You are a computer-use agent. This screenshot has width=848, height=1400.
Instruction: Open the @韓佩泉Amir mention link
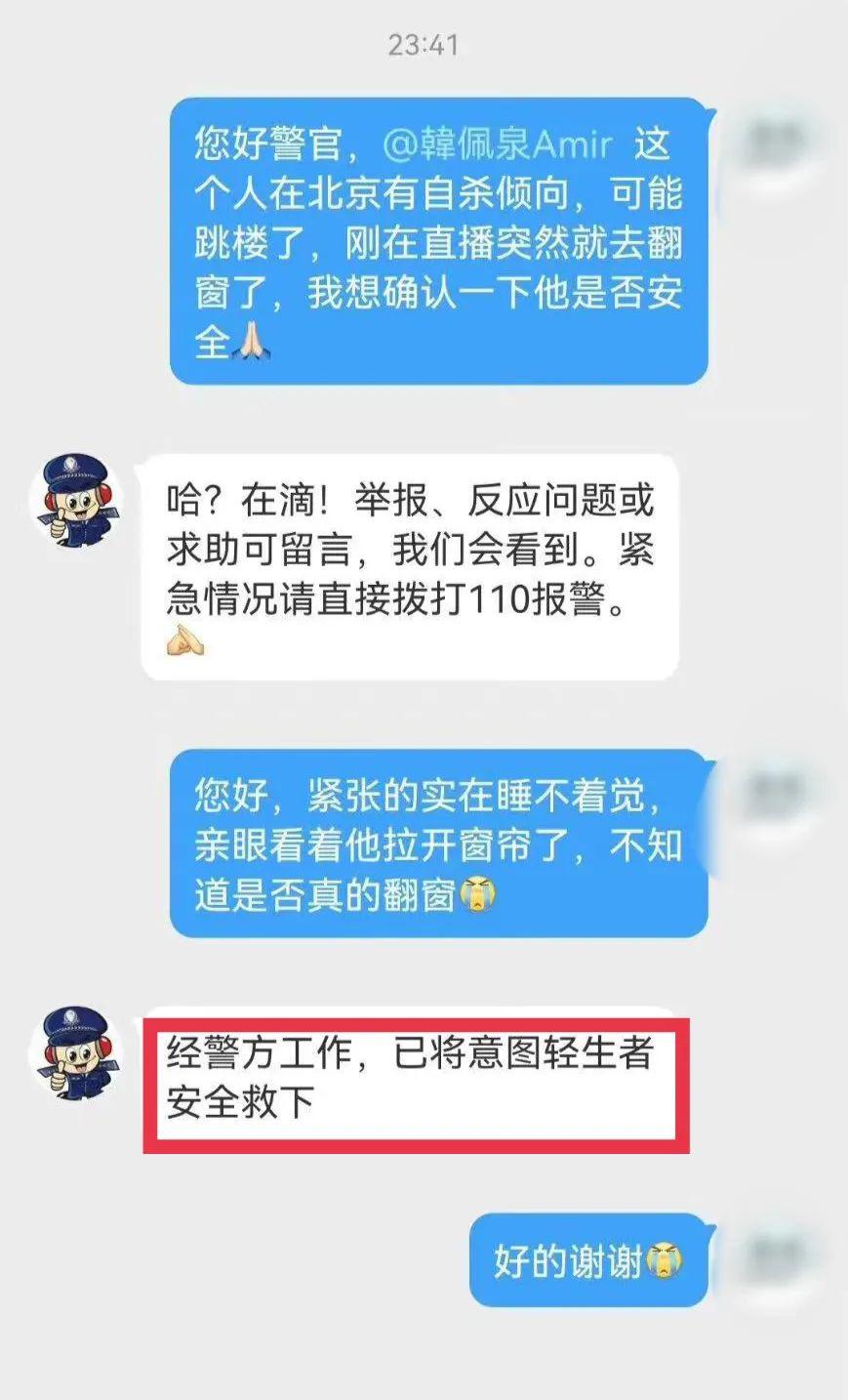498,144
